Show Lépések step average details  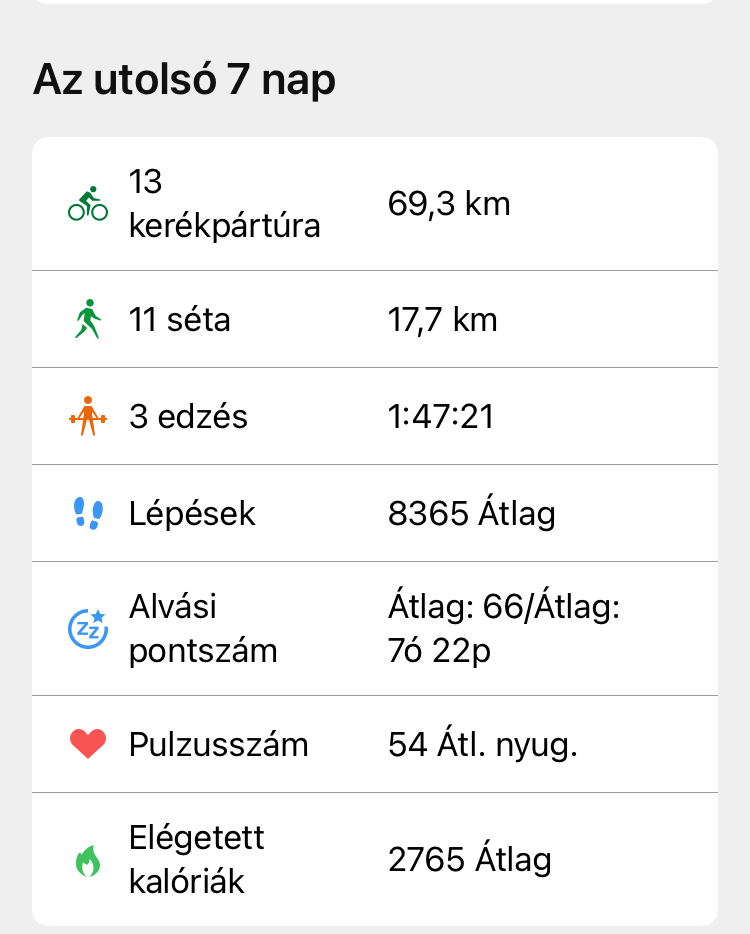coord(375,514)
